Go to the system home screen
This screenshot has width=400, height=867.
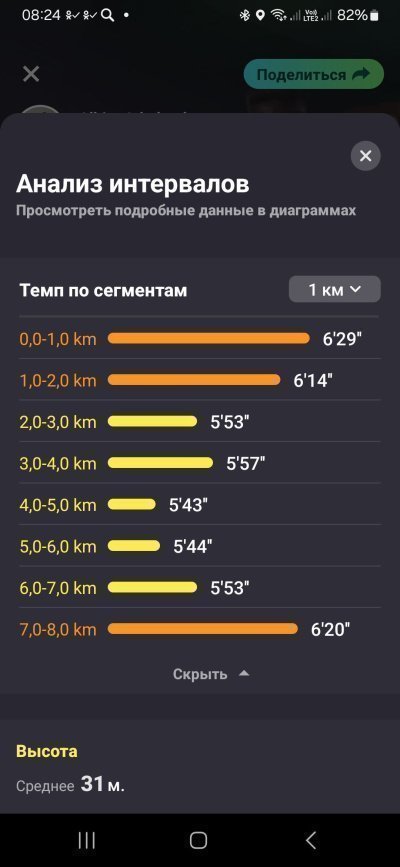click(199, 840)
